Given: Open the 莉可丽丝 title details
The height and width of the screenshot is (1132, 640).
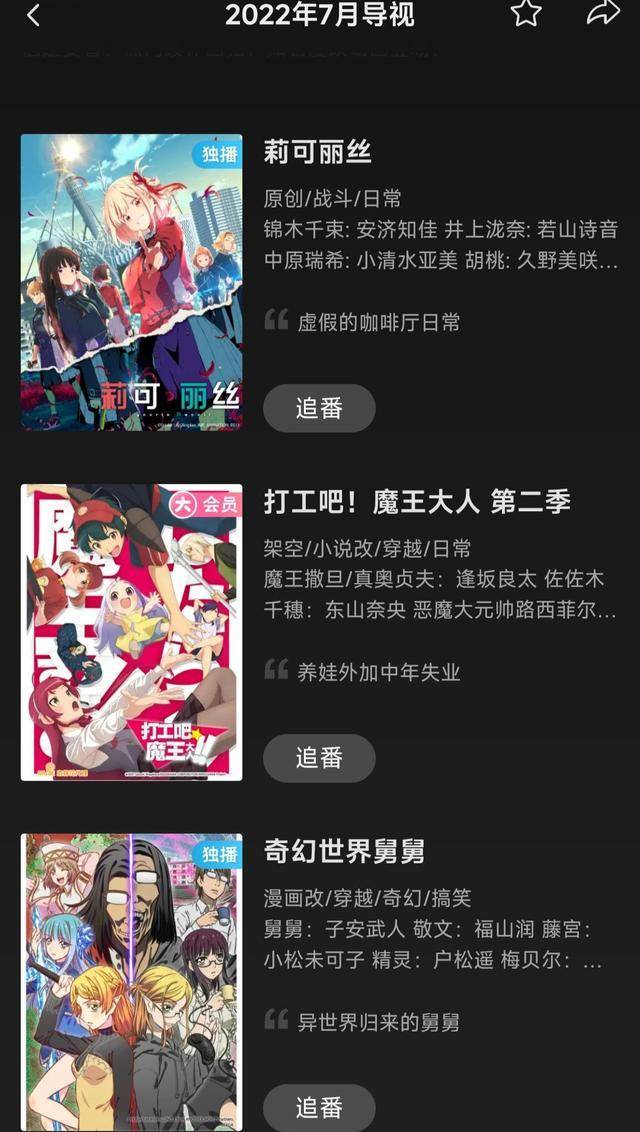Looking at the screenshot, I should point(318,152).
